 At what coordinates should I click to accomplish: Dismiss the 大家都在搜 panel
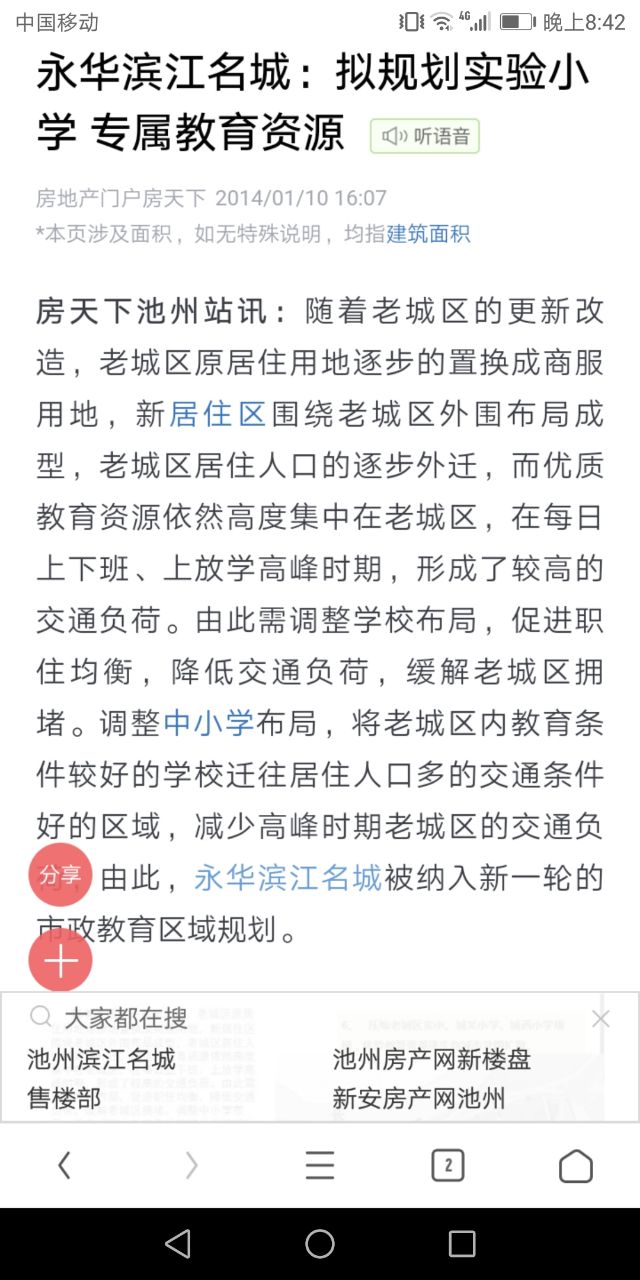tap(600, 1019)
